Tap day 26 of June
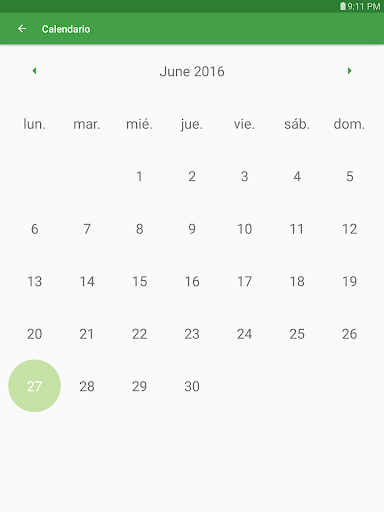The image size is (384, 512). pos(349,334)
